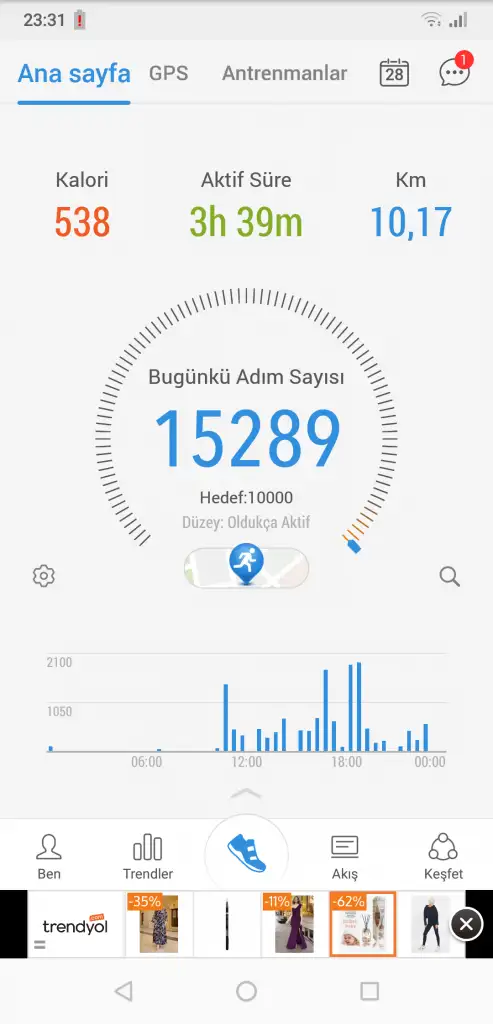Open the -35% dress ad item
The height and width of the screenshot is (1024, 493).
(158, 924)
